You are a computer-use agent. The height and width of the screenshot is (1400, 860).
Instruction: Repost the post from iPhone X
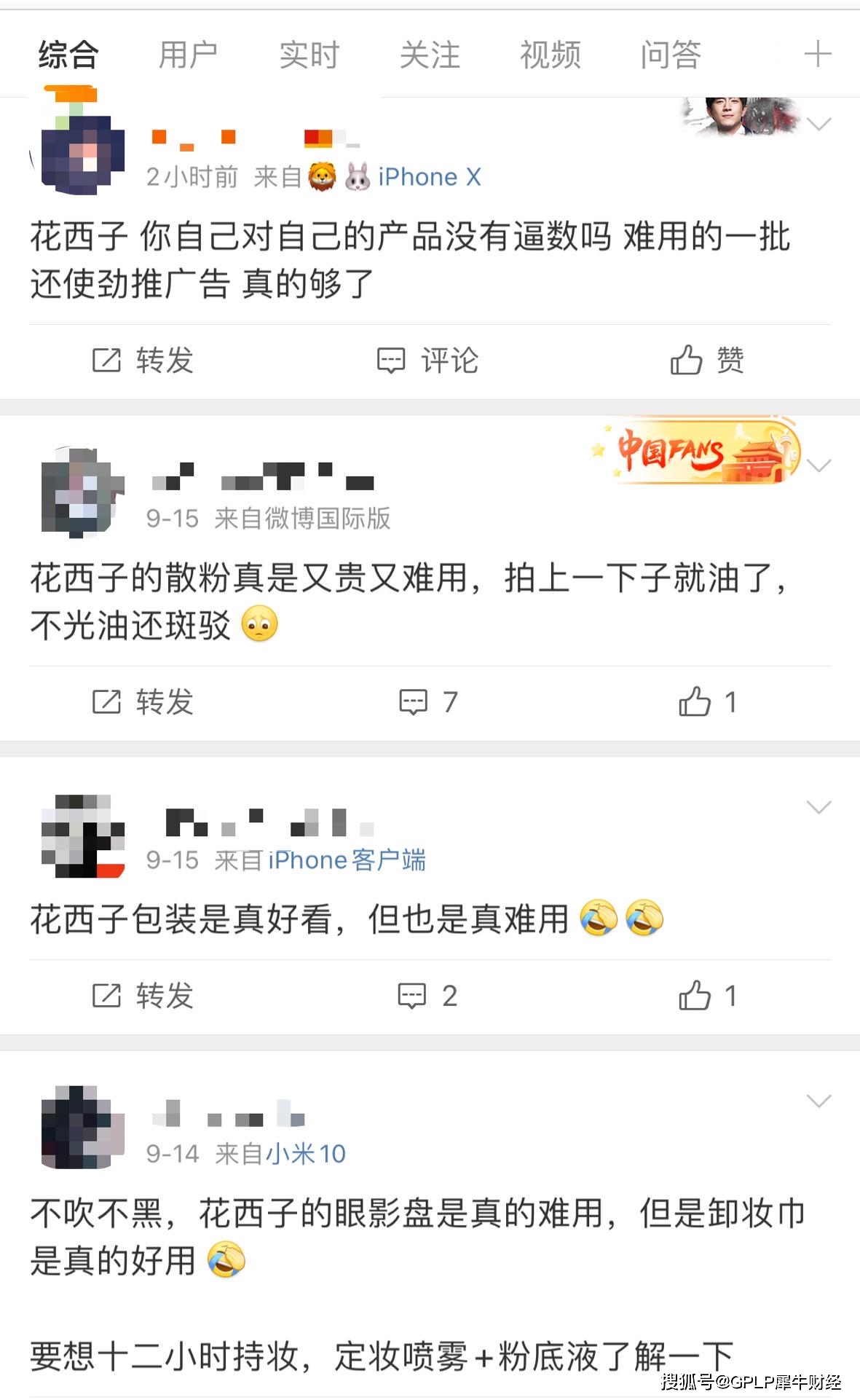pyautogui.click(x=143, y=361)
